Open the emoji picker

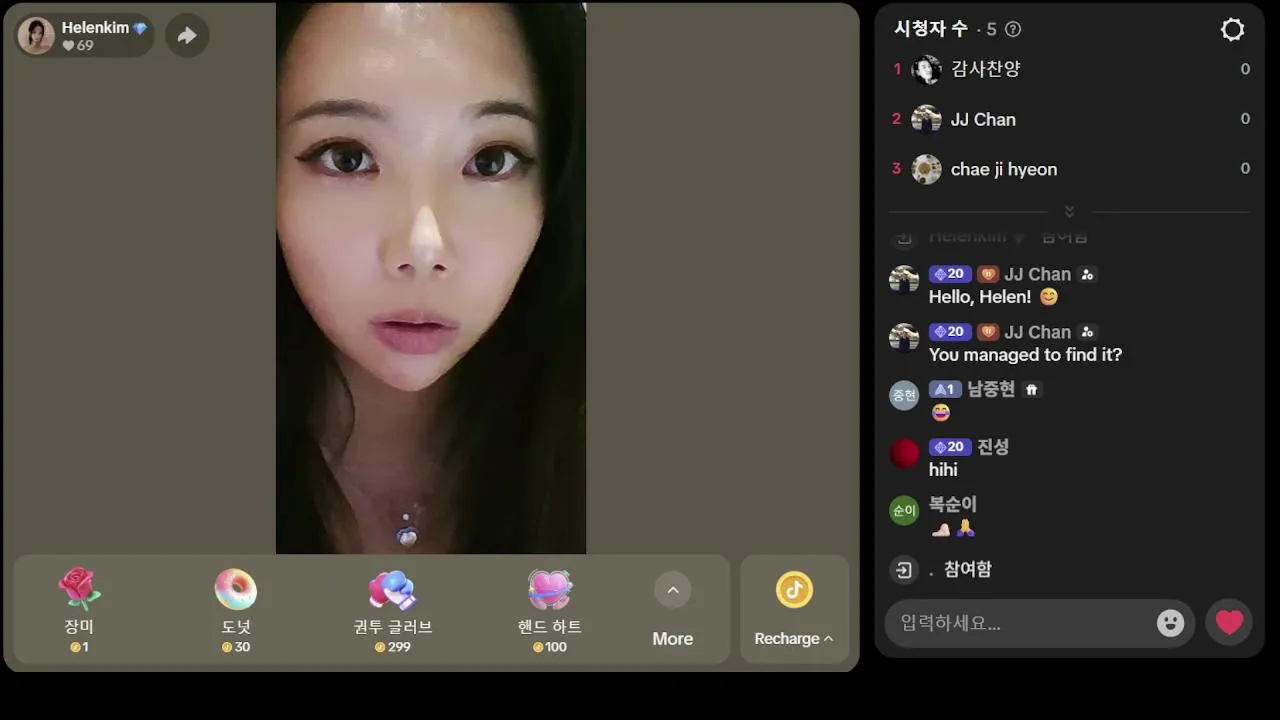coord(1170,623)
